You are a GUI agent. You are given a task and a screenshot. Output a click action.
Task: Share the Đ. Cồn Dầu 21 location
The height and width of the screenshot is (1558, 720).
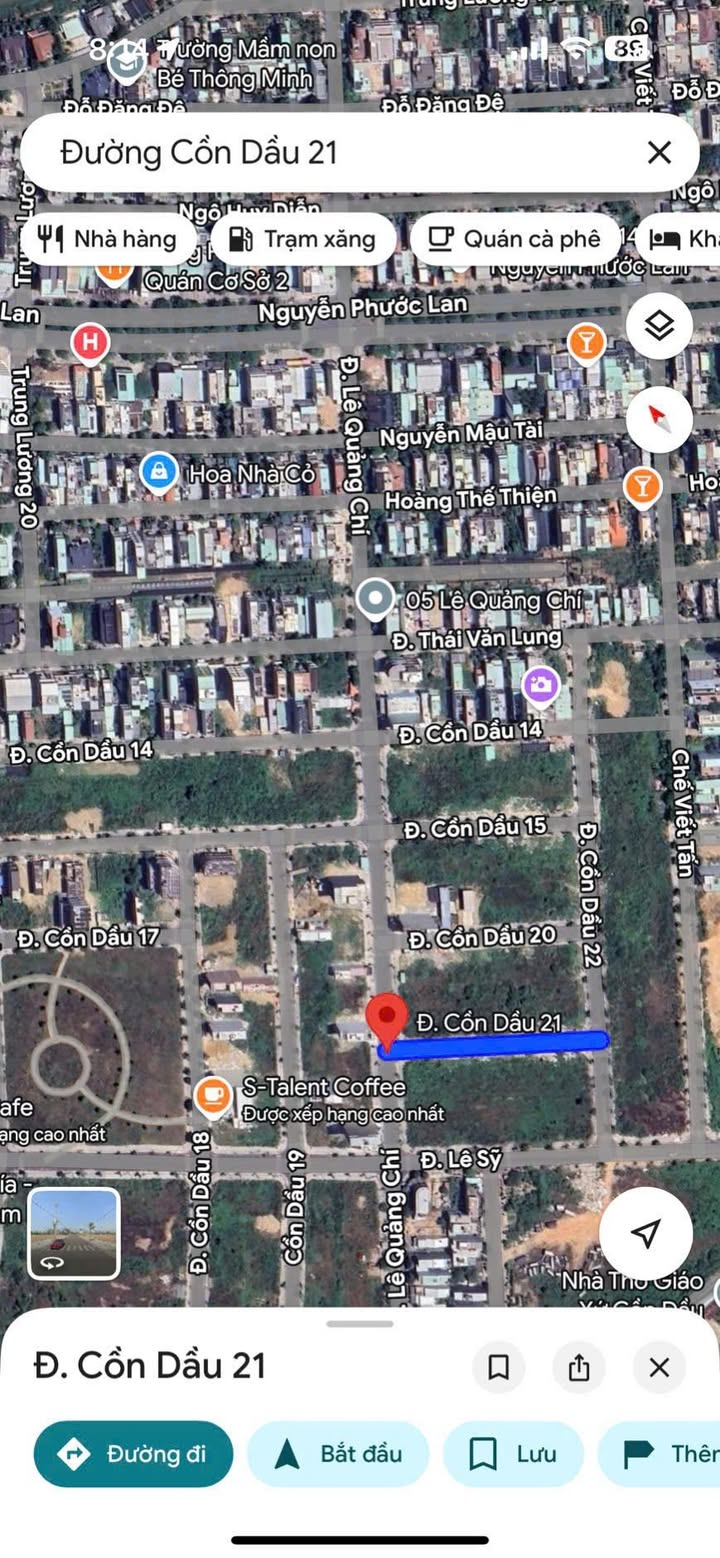(579, 1367)
